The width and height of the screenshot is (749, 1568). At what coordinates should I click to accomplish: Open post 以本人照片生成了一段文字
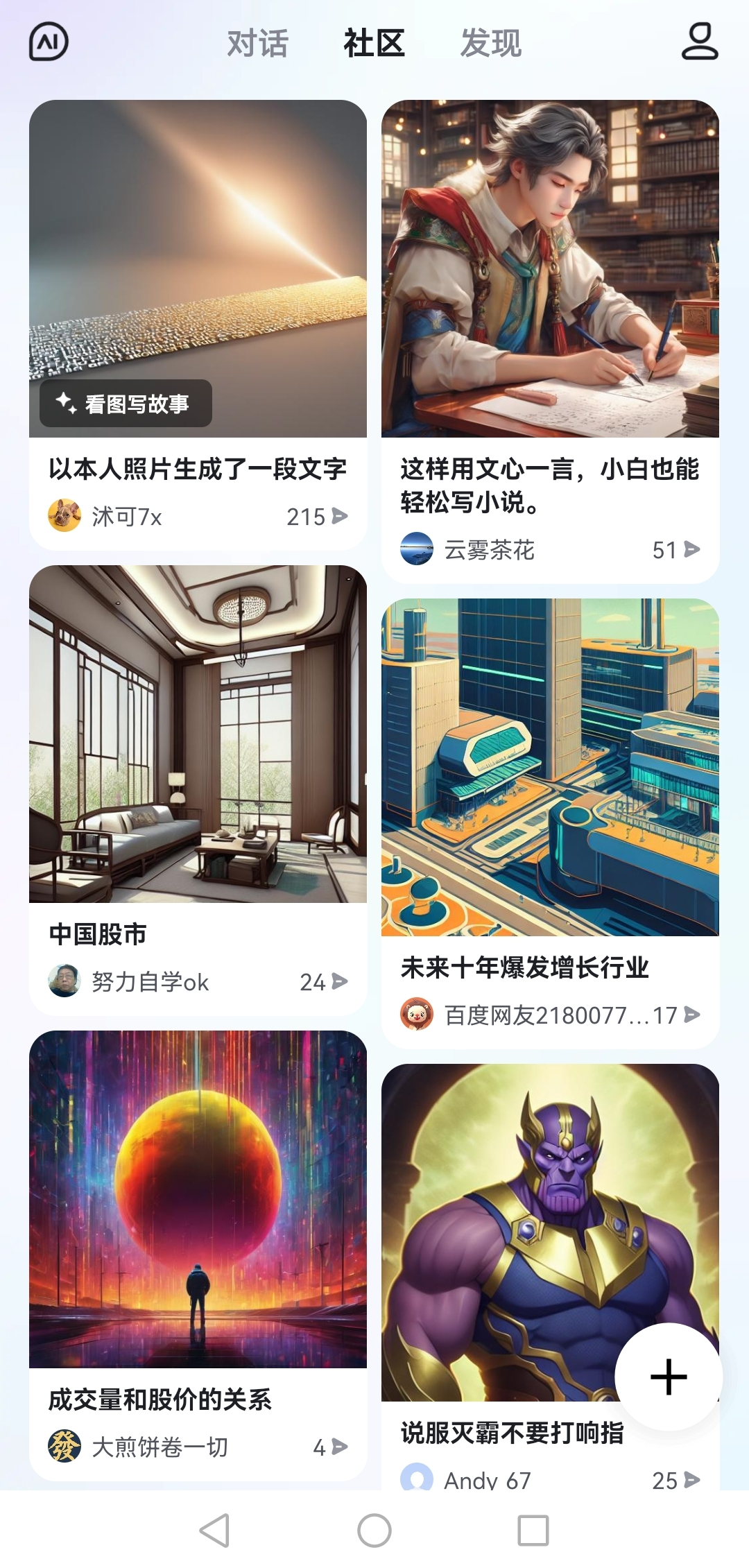tap(198, 469)
